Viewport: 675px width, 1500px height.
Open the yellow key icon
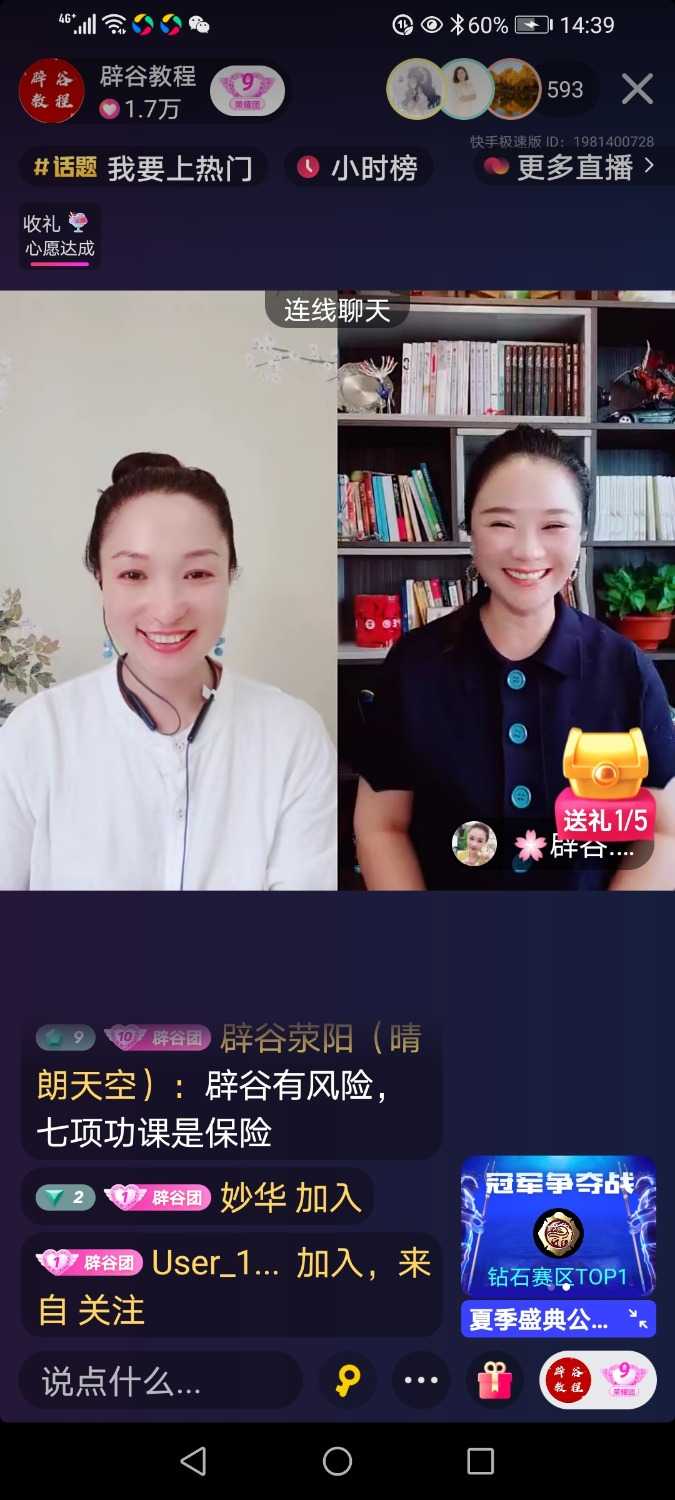coord(347,1381)
